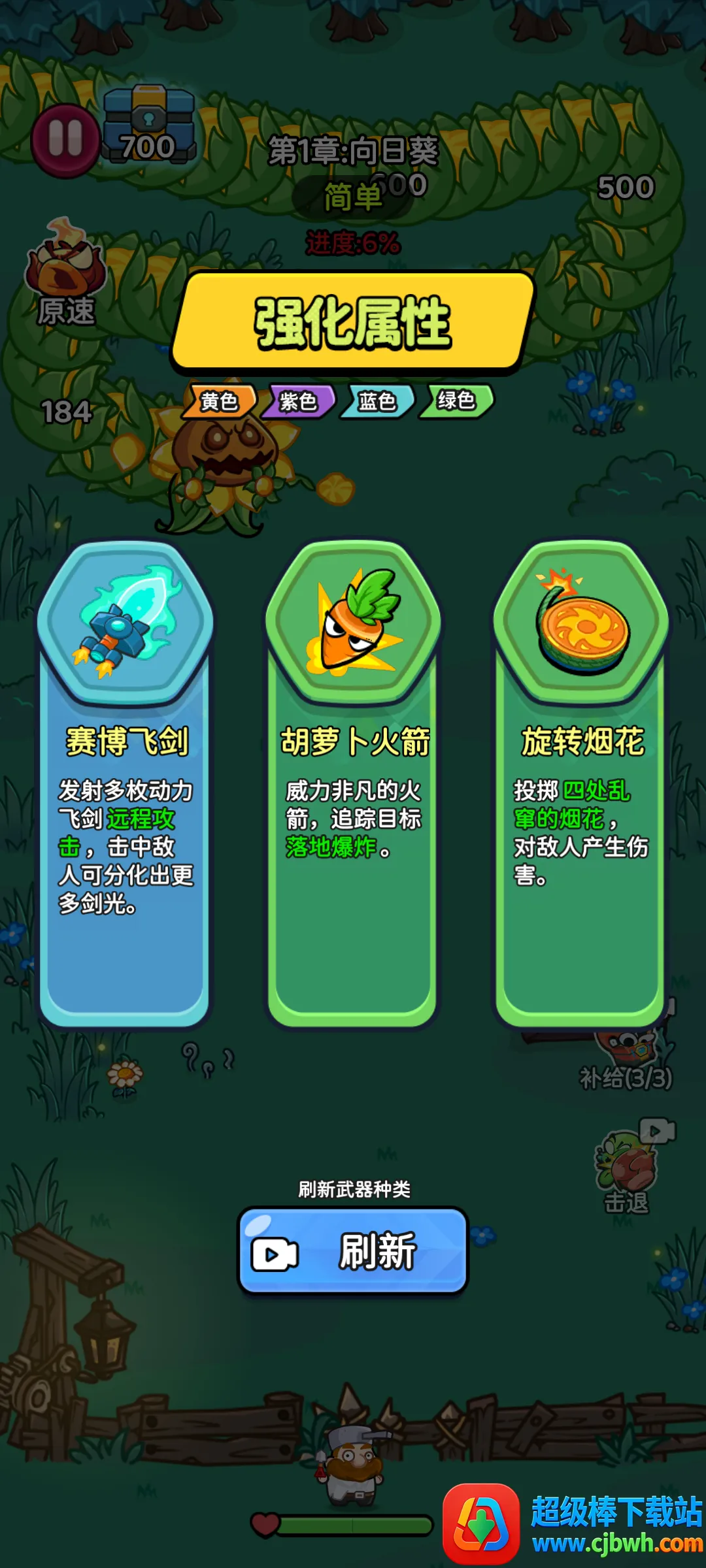Pause the game
706x1568 pixels.
pyautogui.click(x=65, y=140)
